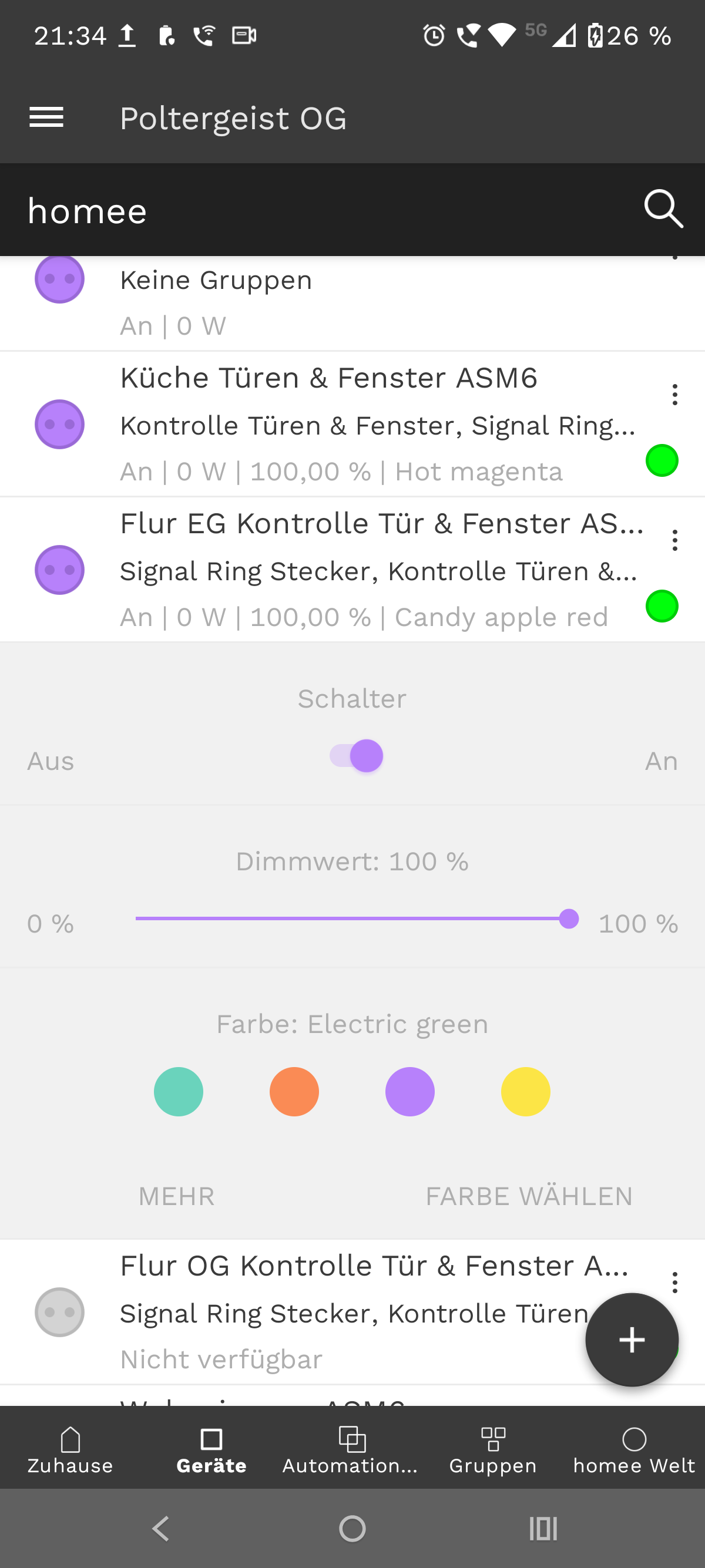705x1568 pixels.
Task: Select the teal color swatch
Action: pos(179,1091)
